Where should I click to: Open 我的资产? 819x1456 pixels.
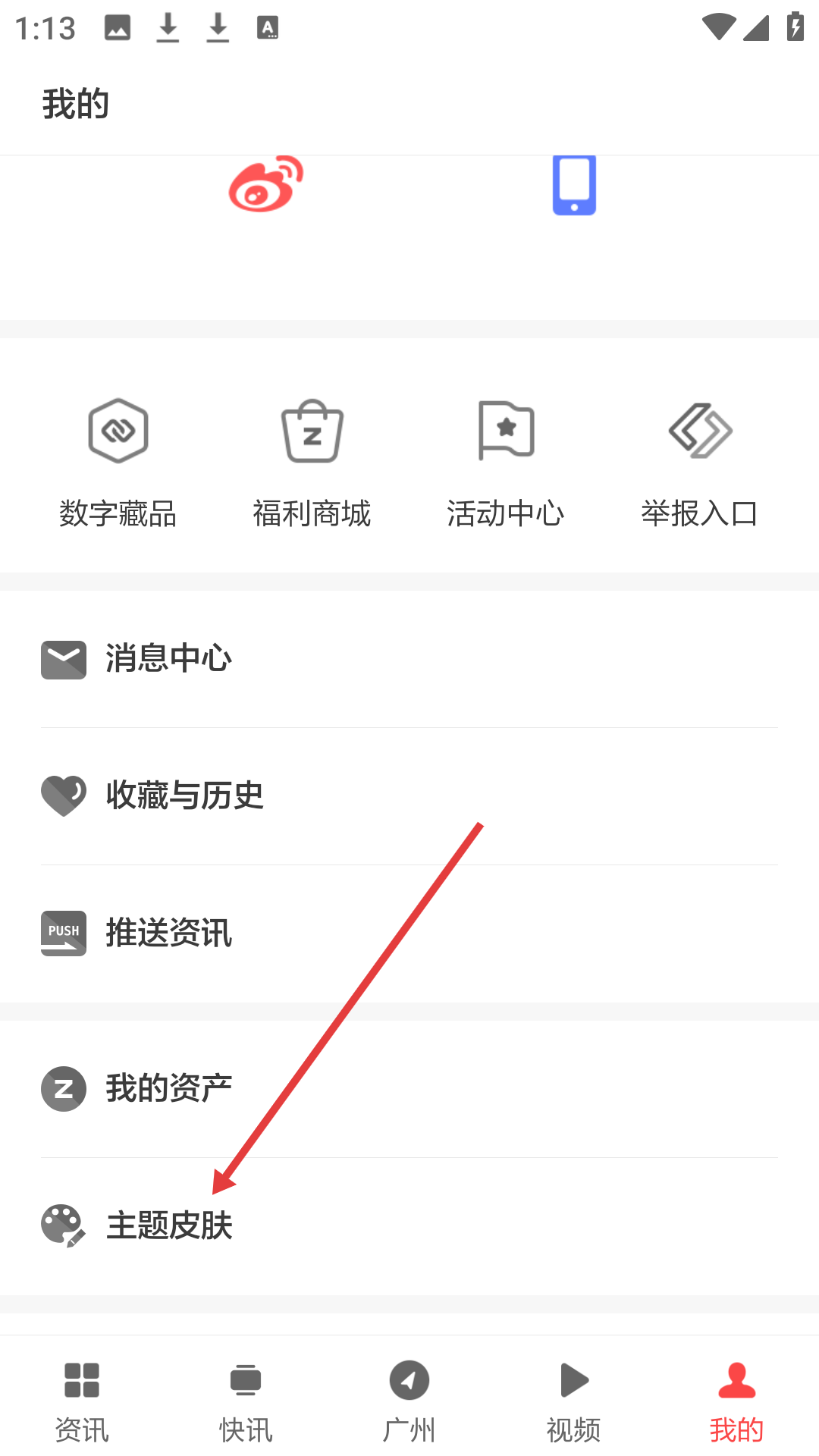pyautogui.click(x=409, y=1088)
